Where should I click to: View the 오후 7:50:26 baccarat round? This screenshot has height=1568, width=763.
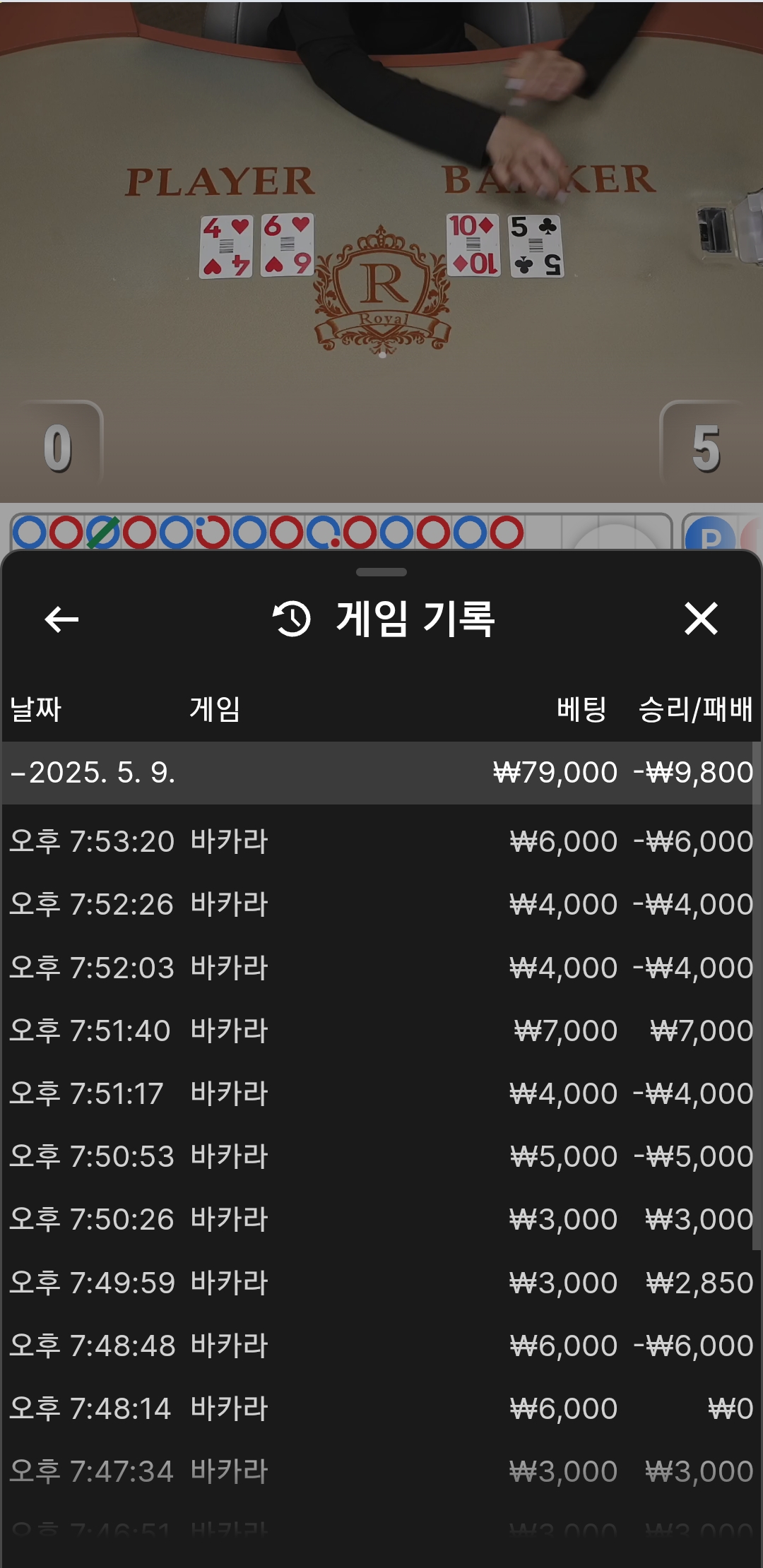click(x=381, y=1219)
